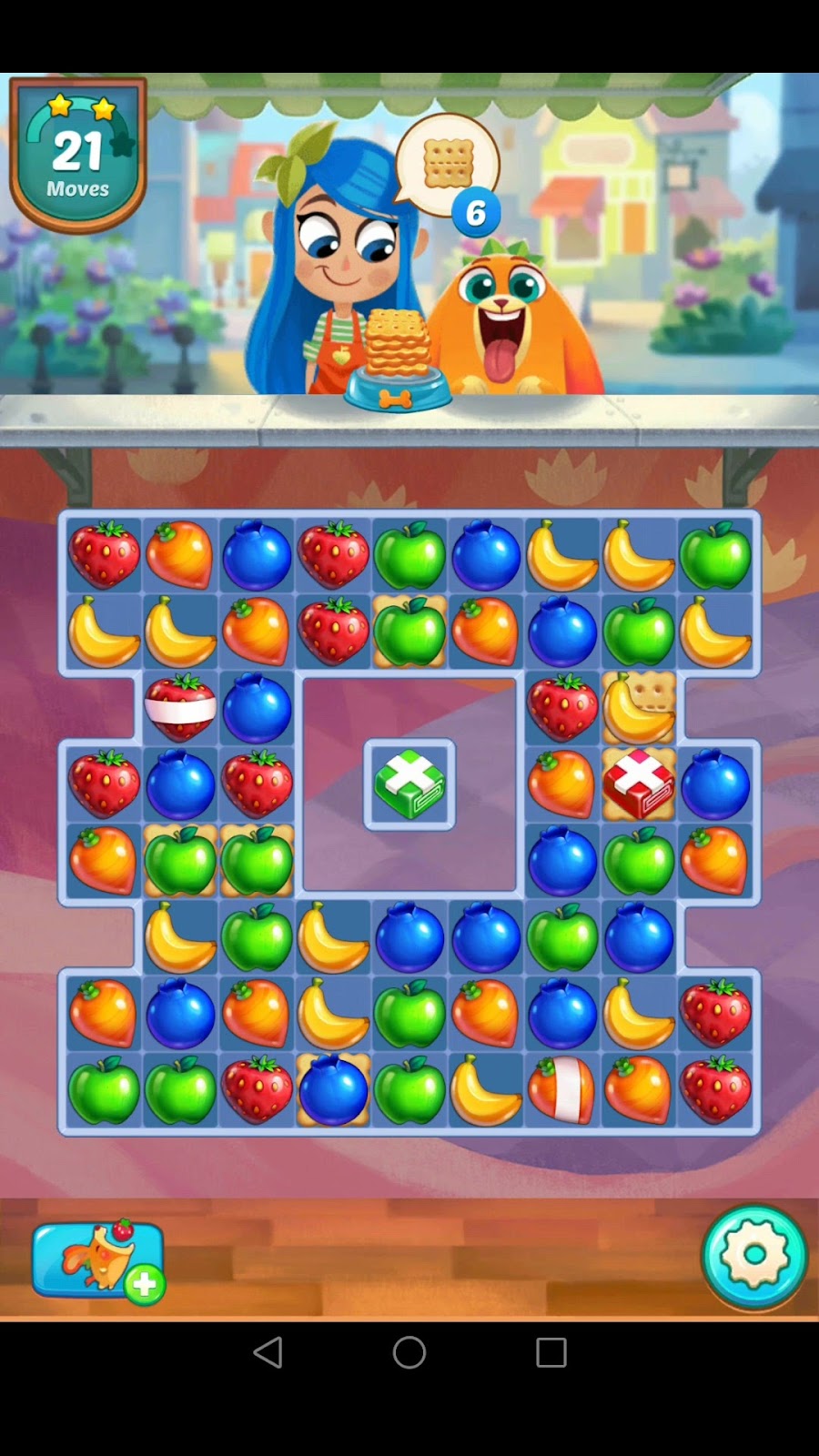Tap the red gift box on the cracker
This screenshot has height=1456, width=819.
[638, 784]
